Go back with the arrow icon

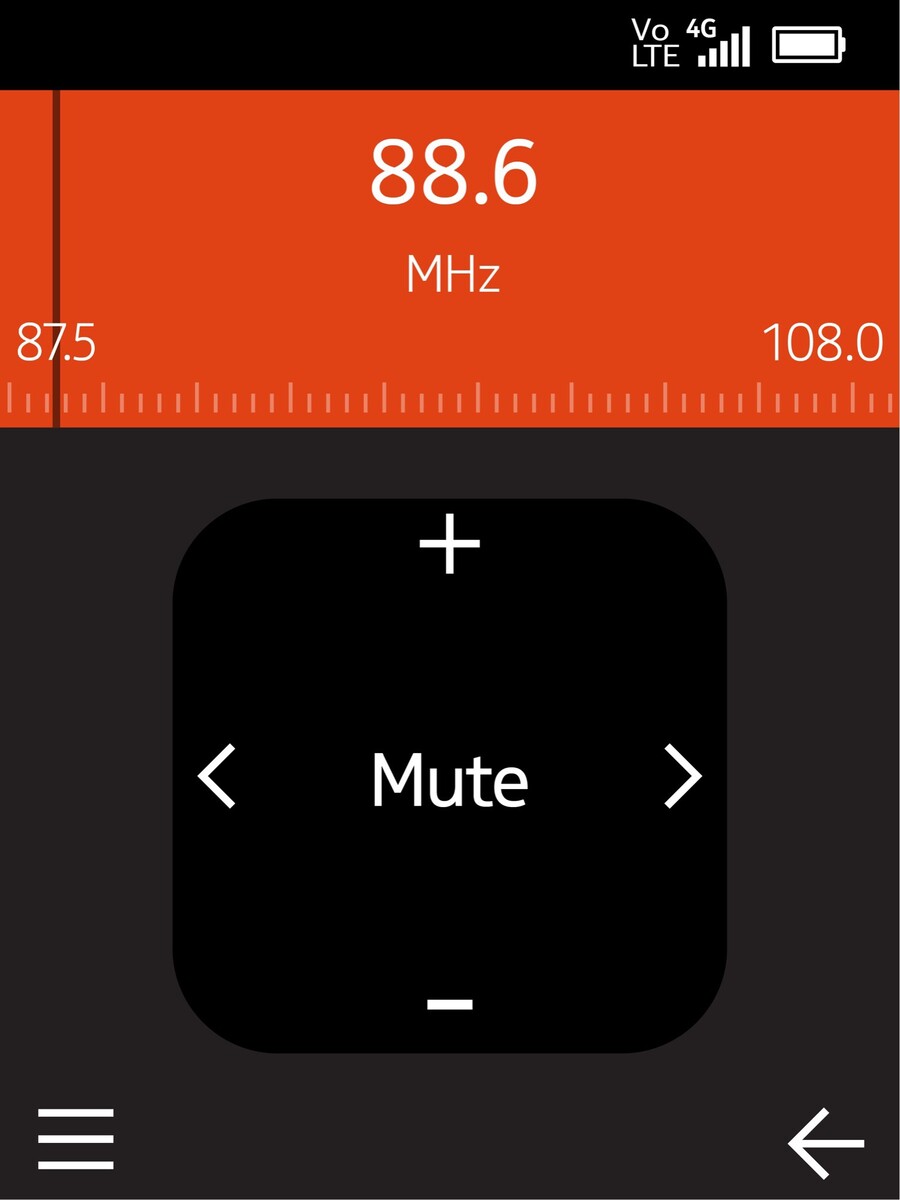(826, 1143)
